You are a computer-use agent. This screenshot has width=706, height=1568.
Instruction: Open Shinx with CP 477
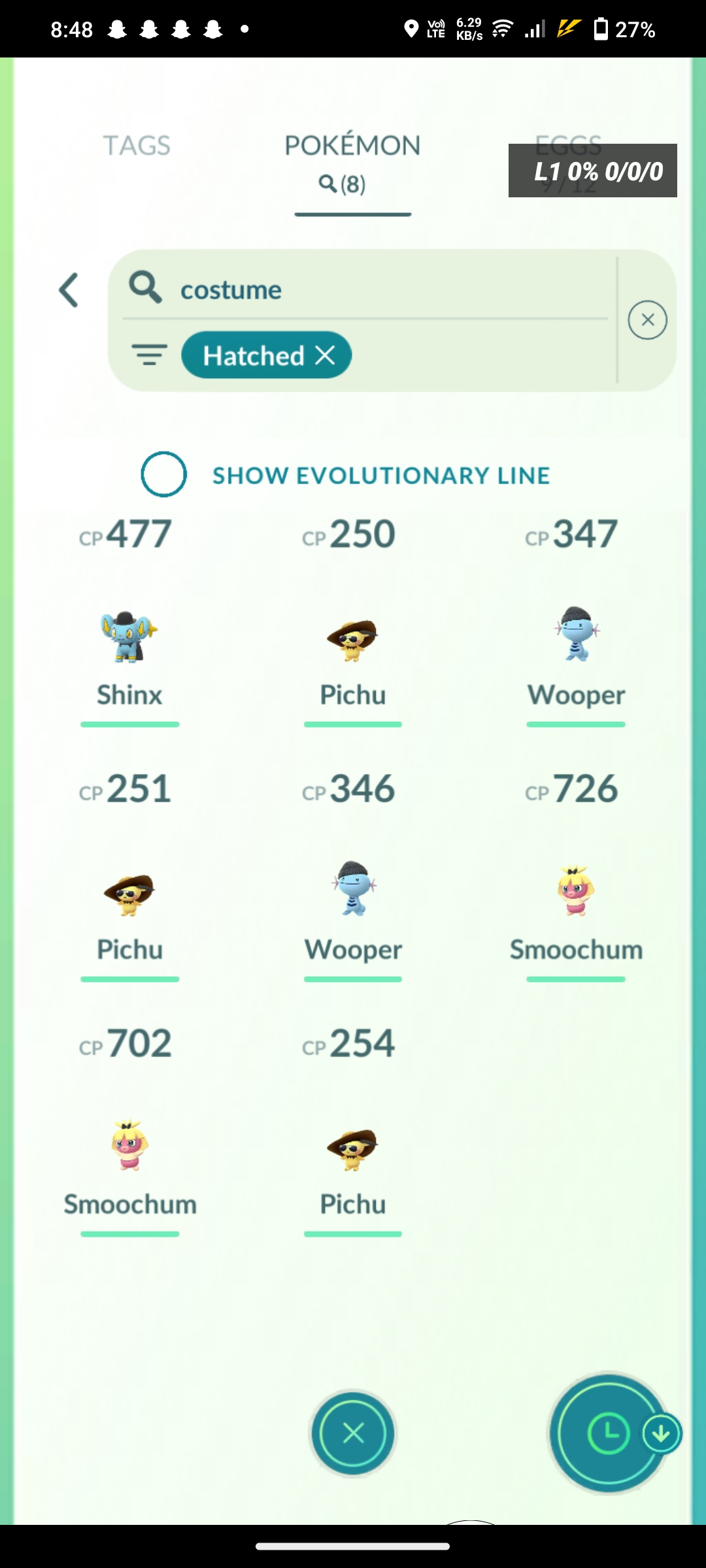click(129, 637)
